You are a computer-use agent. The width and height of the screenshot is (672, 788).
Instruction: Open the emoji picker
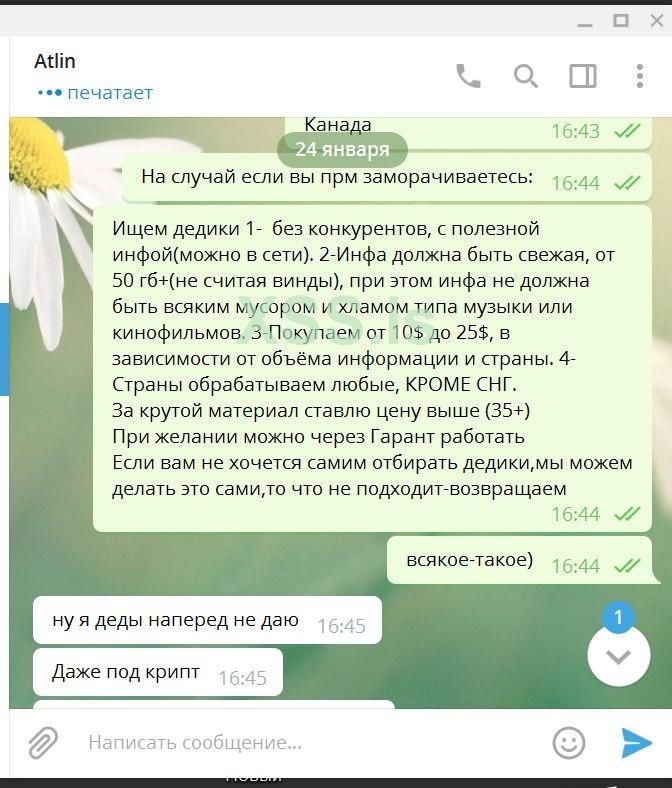click(x=569, y=742)
